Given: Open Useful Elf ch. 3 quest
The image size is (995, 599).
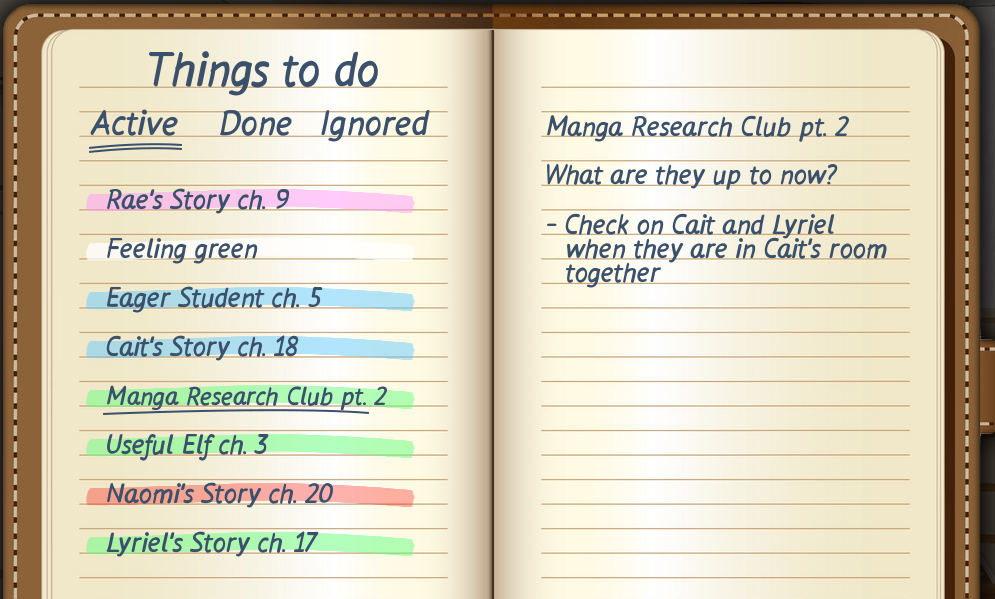Looking at the screenshot, I should pos(187,445).
